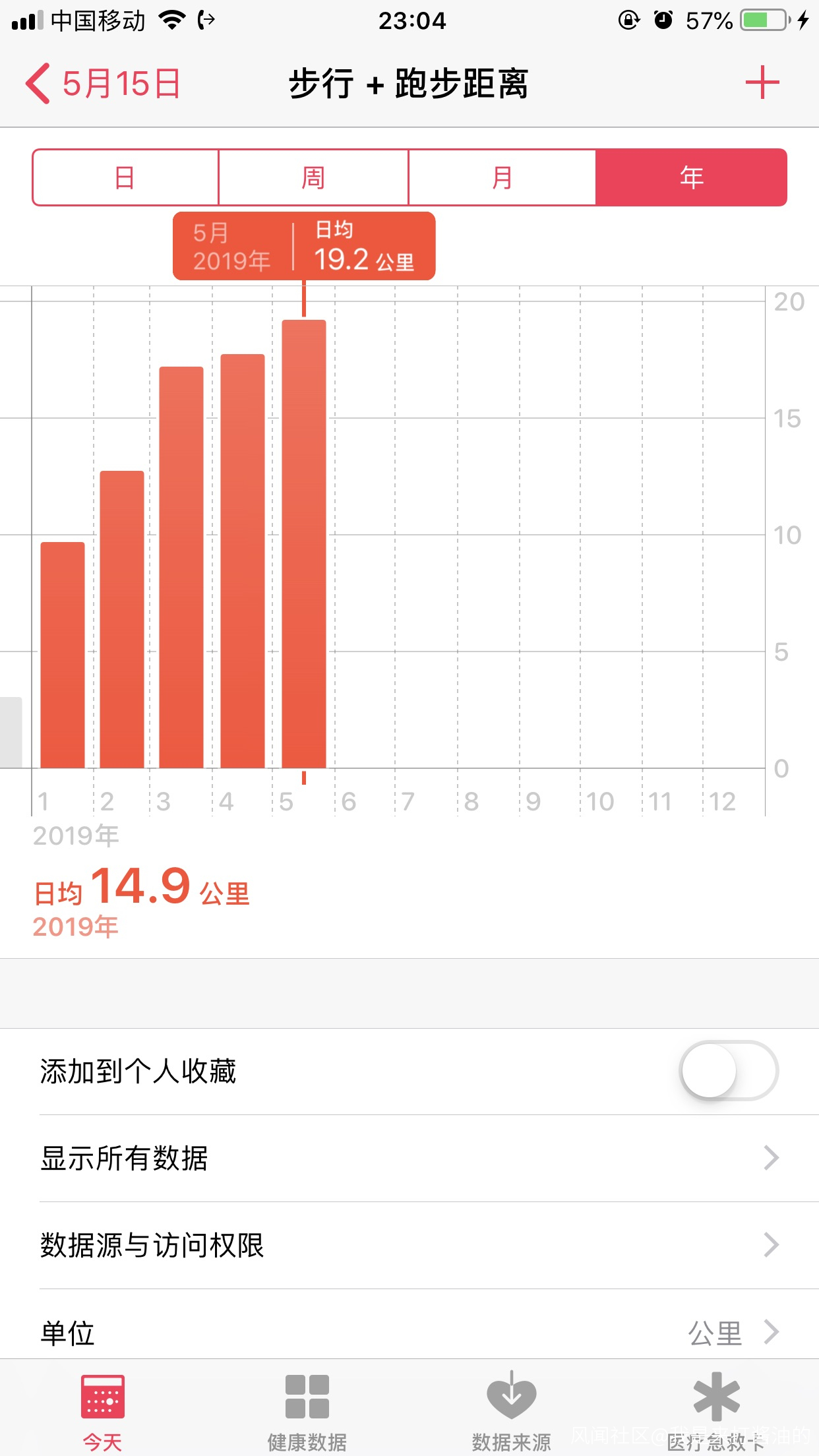Switch to the 月 view
819x1456 pixels.
[x=502, y=178]
